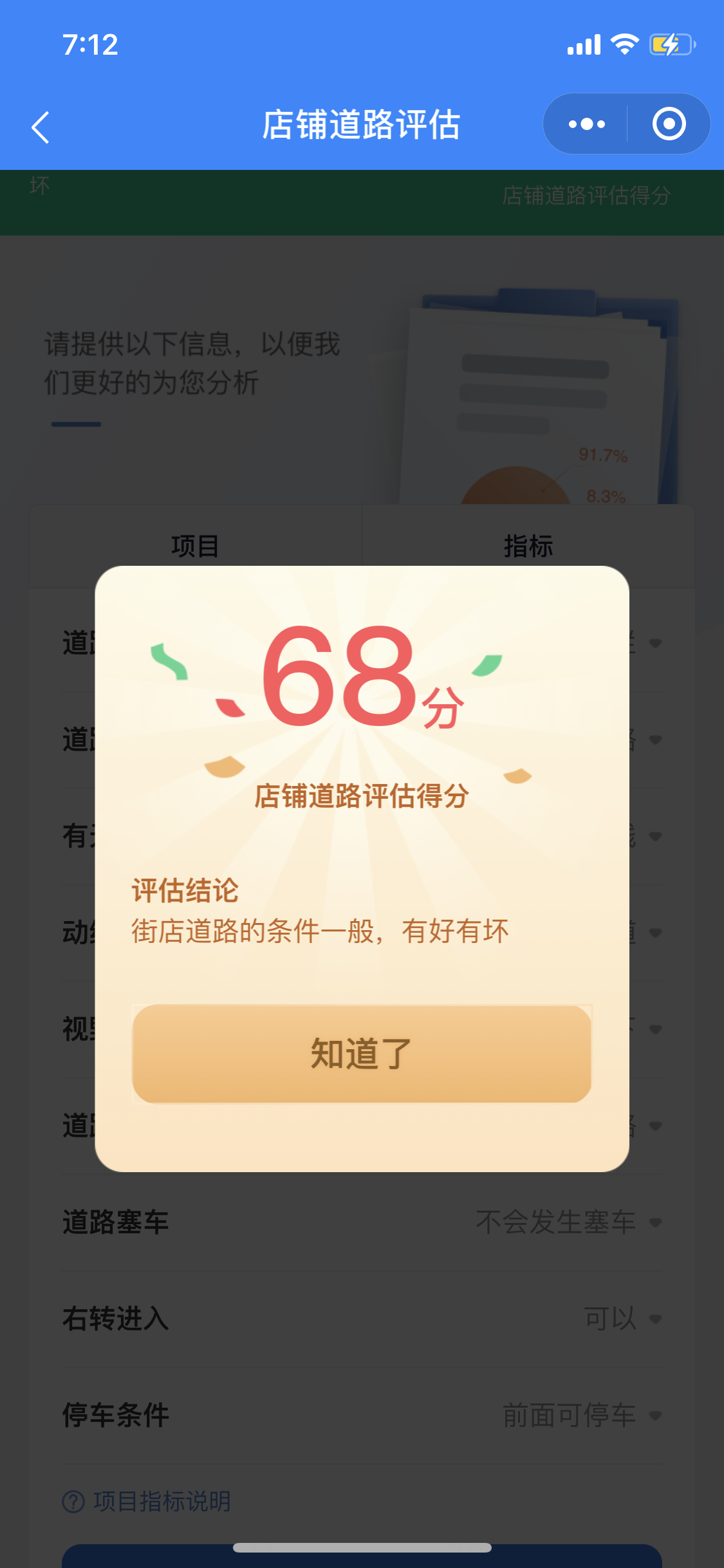Change the 右转进入 selection
Screen dimensions: 724x1568
point(622,1319)
